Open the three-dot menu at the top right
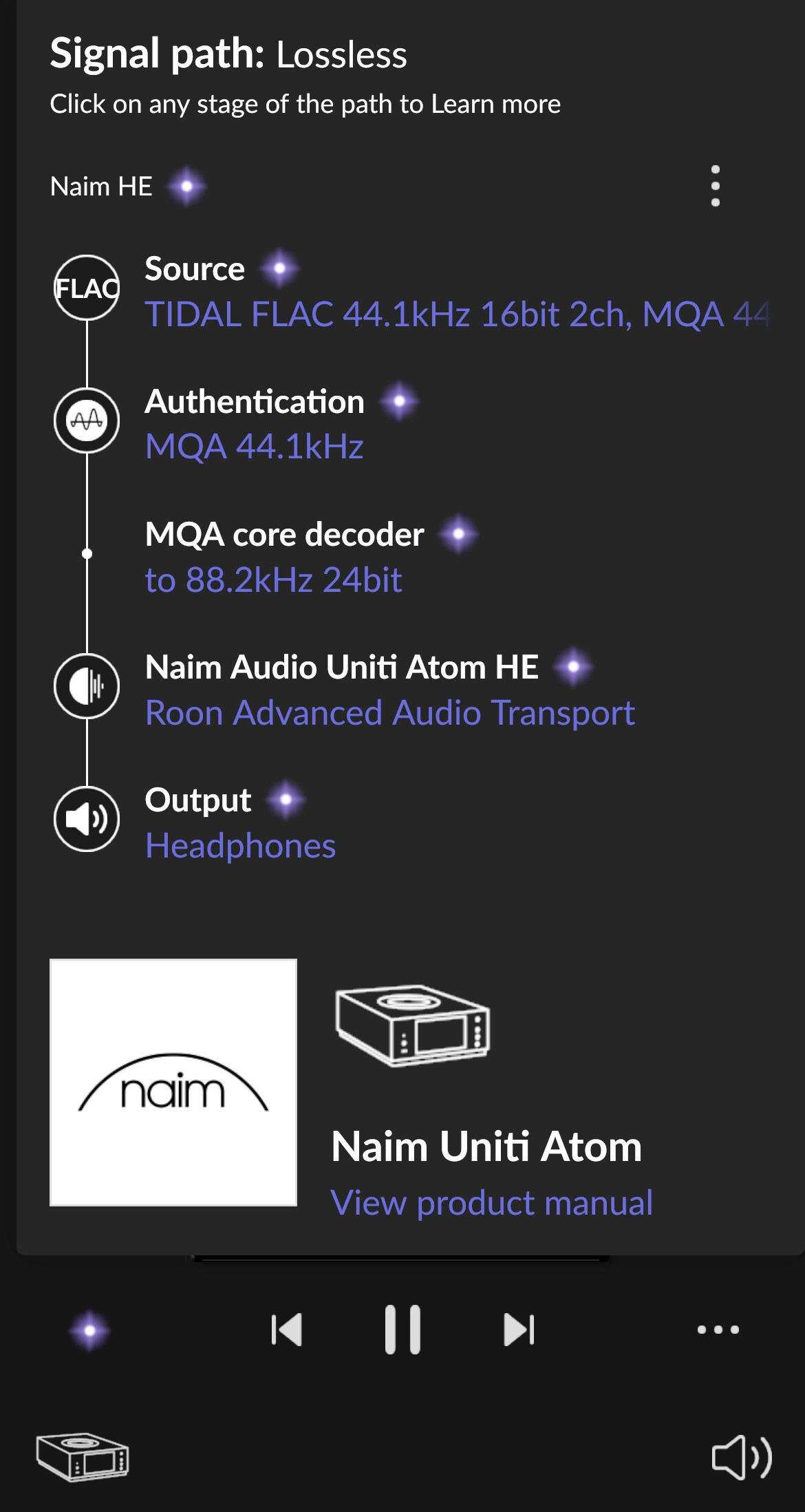 [716, 185]
